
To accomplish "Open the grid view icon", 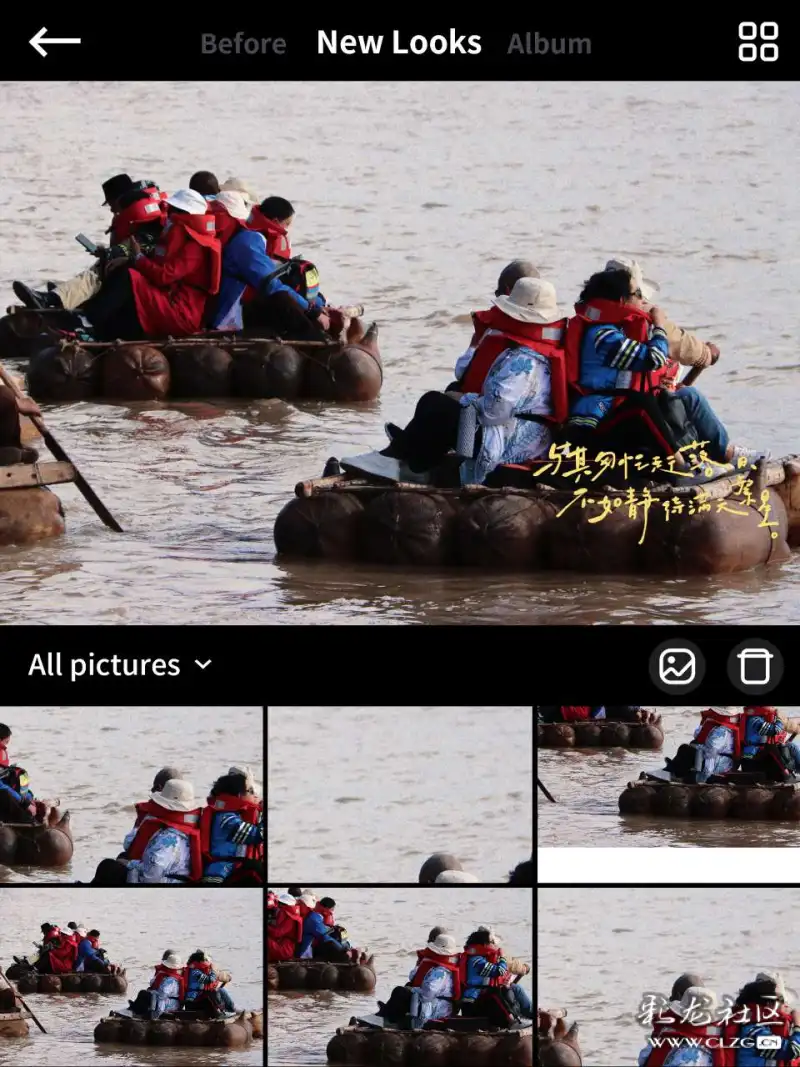I will coord(758,42).
